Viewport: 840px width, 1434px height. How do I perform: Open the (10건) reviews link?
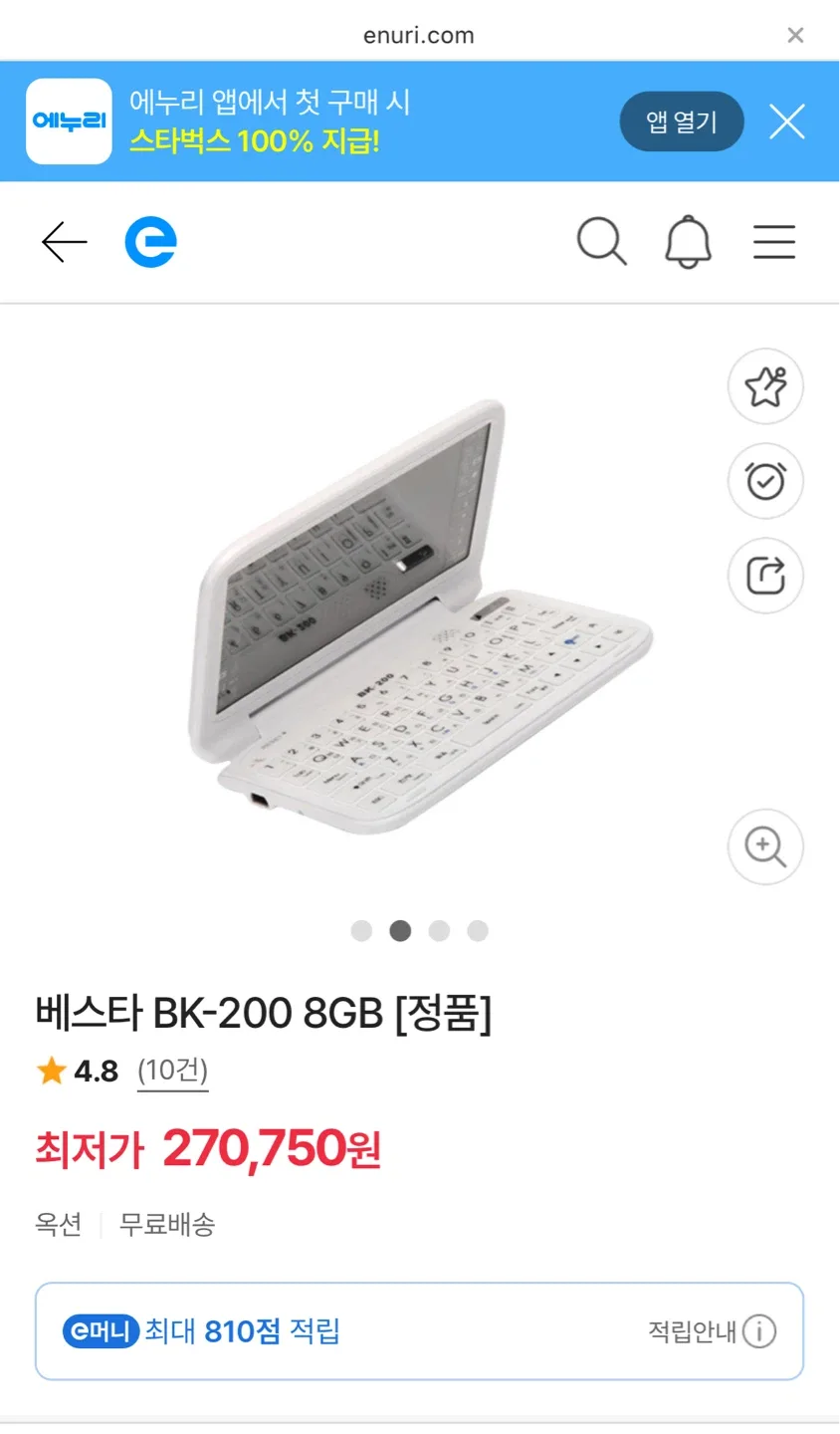pos(172,1071)
